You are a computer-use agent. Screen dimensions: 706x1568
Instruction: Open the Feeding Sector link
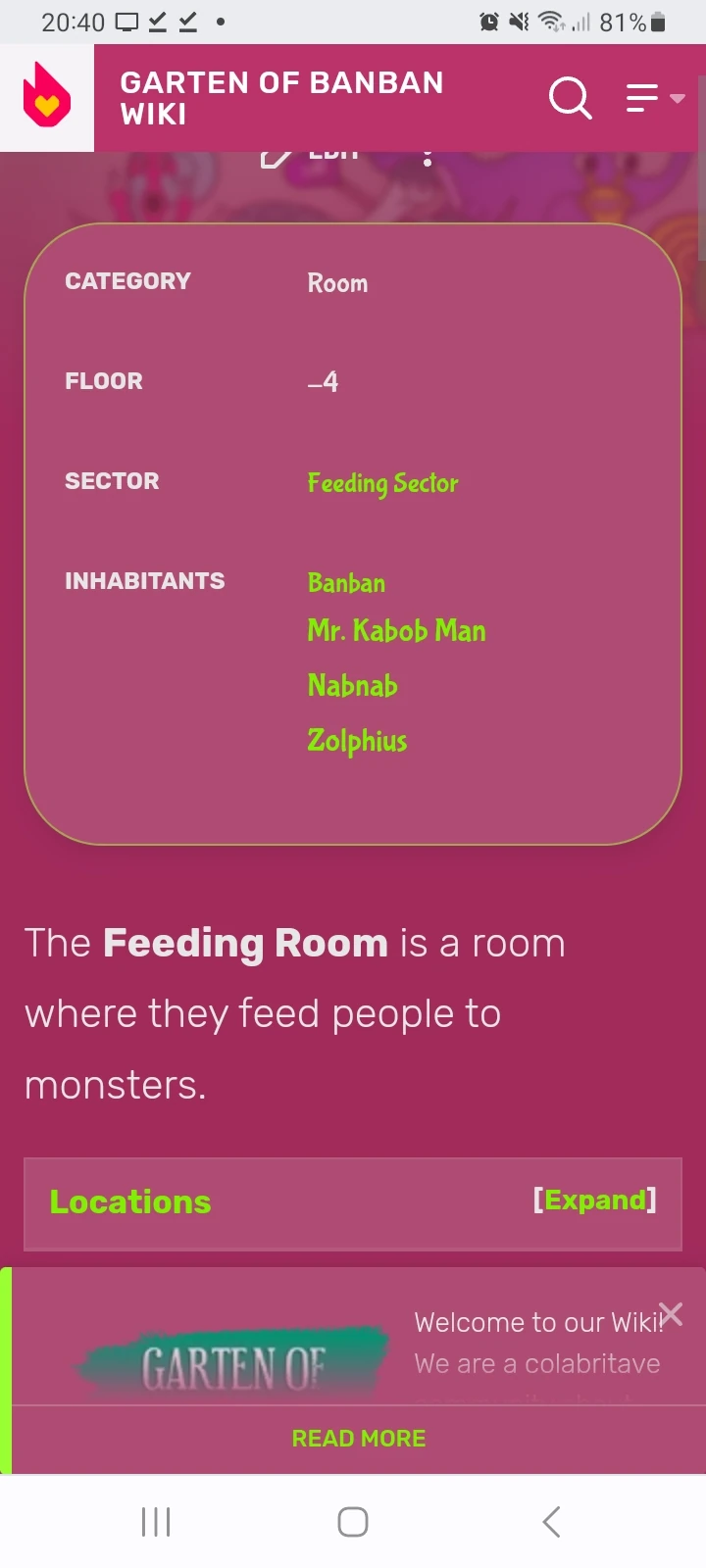coord(382,483)
